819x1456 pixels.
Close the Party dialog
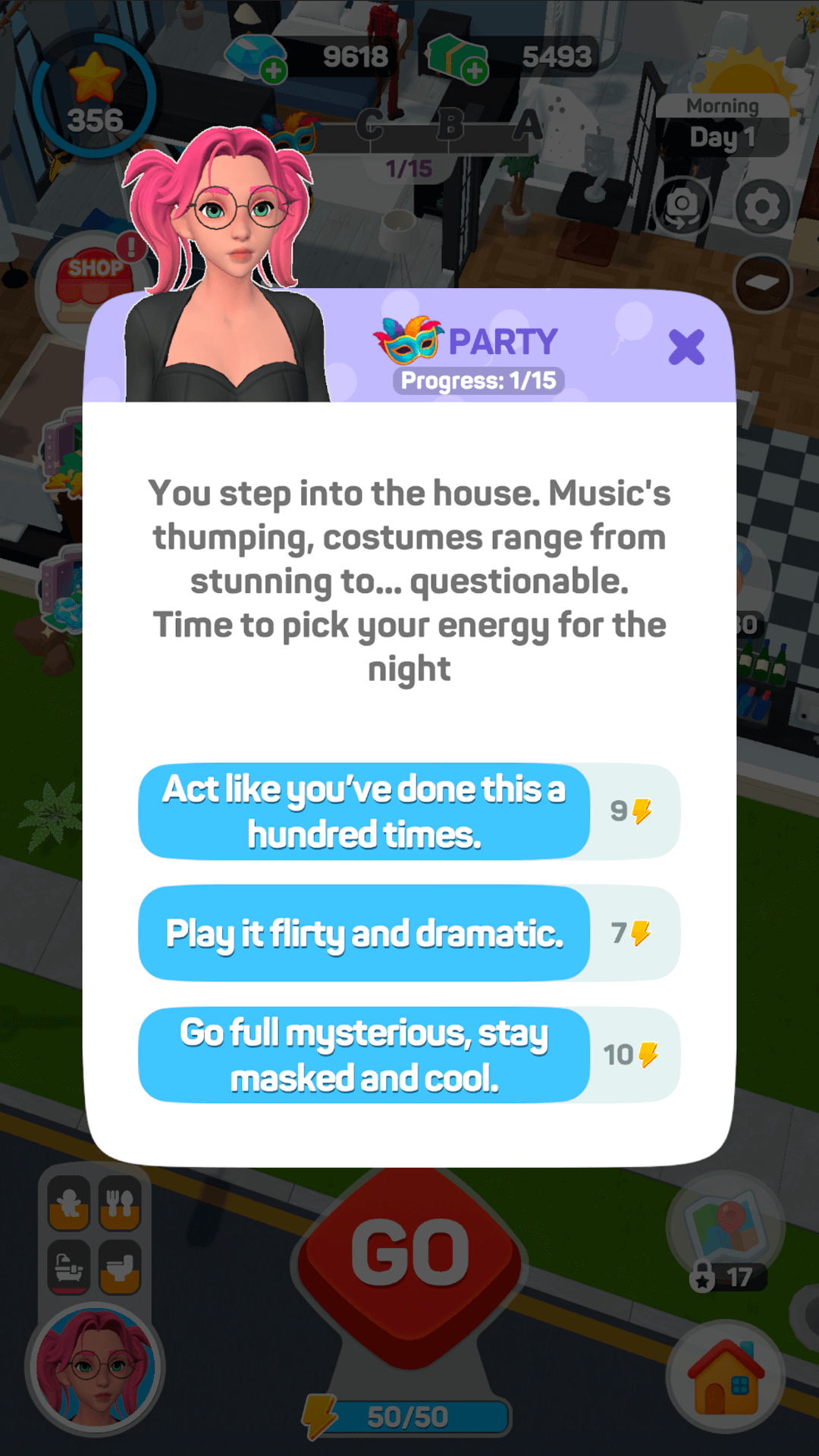(x=686, y=347)
